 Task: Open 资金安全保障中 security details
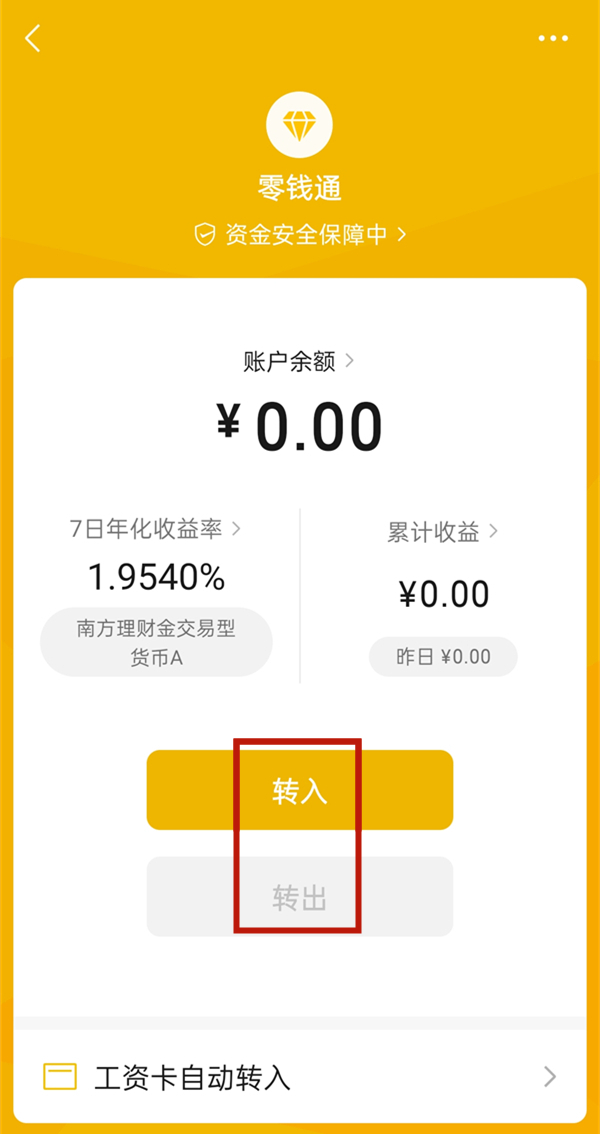pos(300,235)
